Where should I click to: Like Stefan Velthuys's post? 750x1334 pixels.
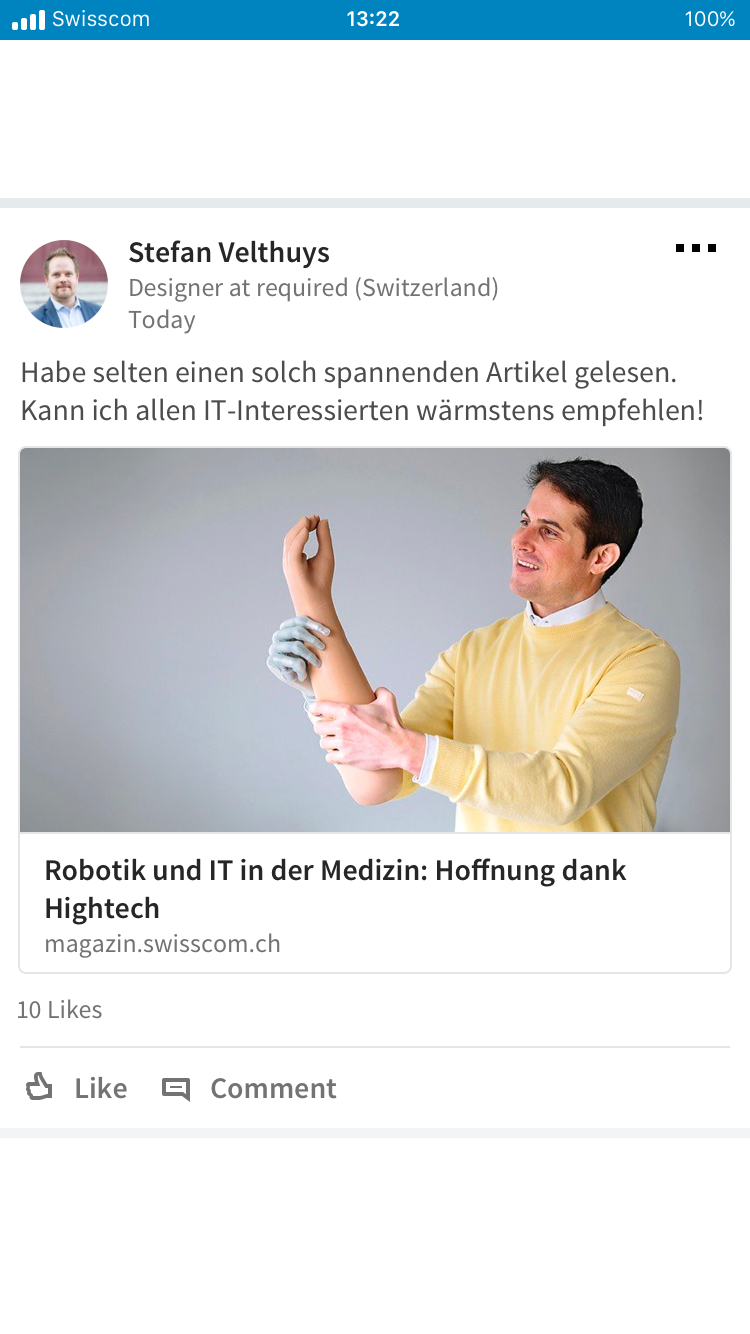[77, 1088]
